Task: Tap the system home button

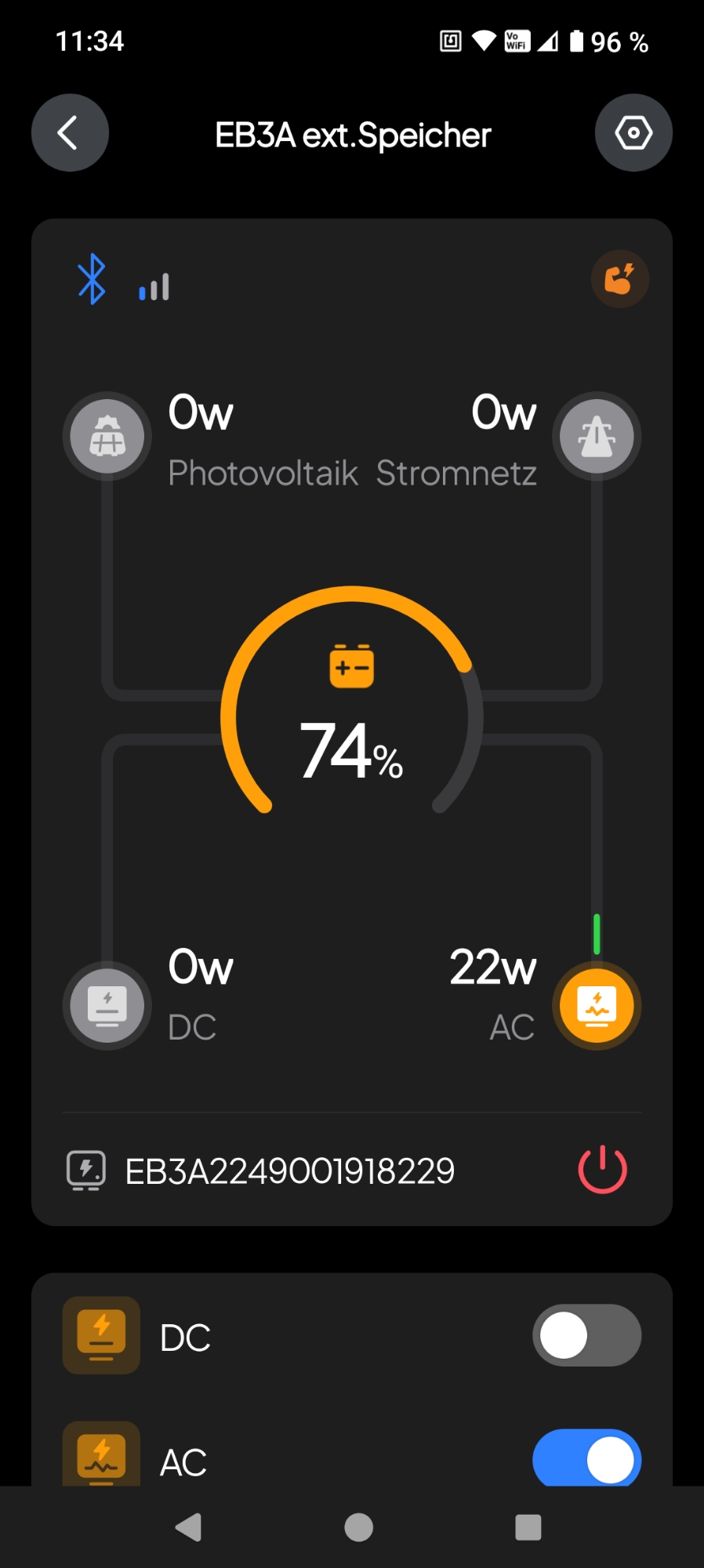Action: click(x=358, y=1527)
